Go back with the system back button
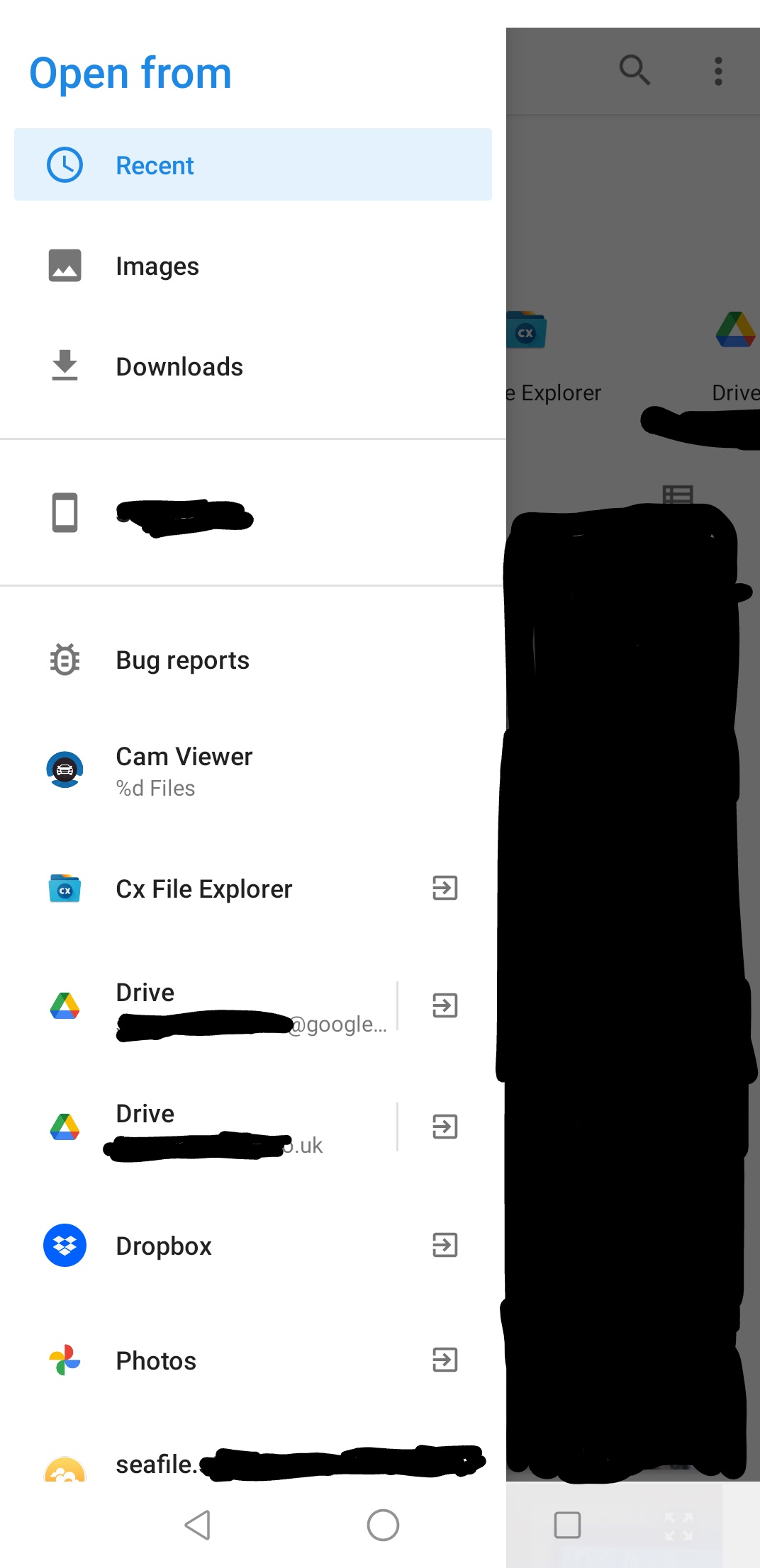 [x=198, y=1525]
